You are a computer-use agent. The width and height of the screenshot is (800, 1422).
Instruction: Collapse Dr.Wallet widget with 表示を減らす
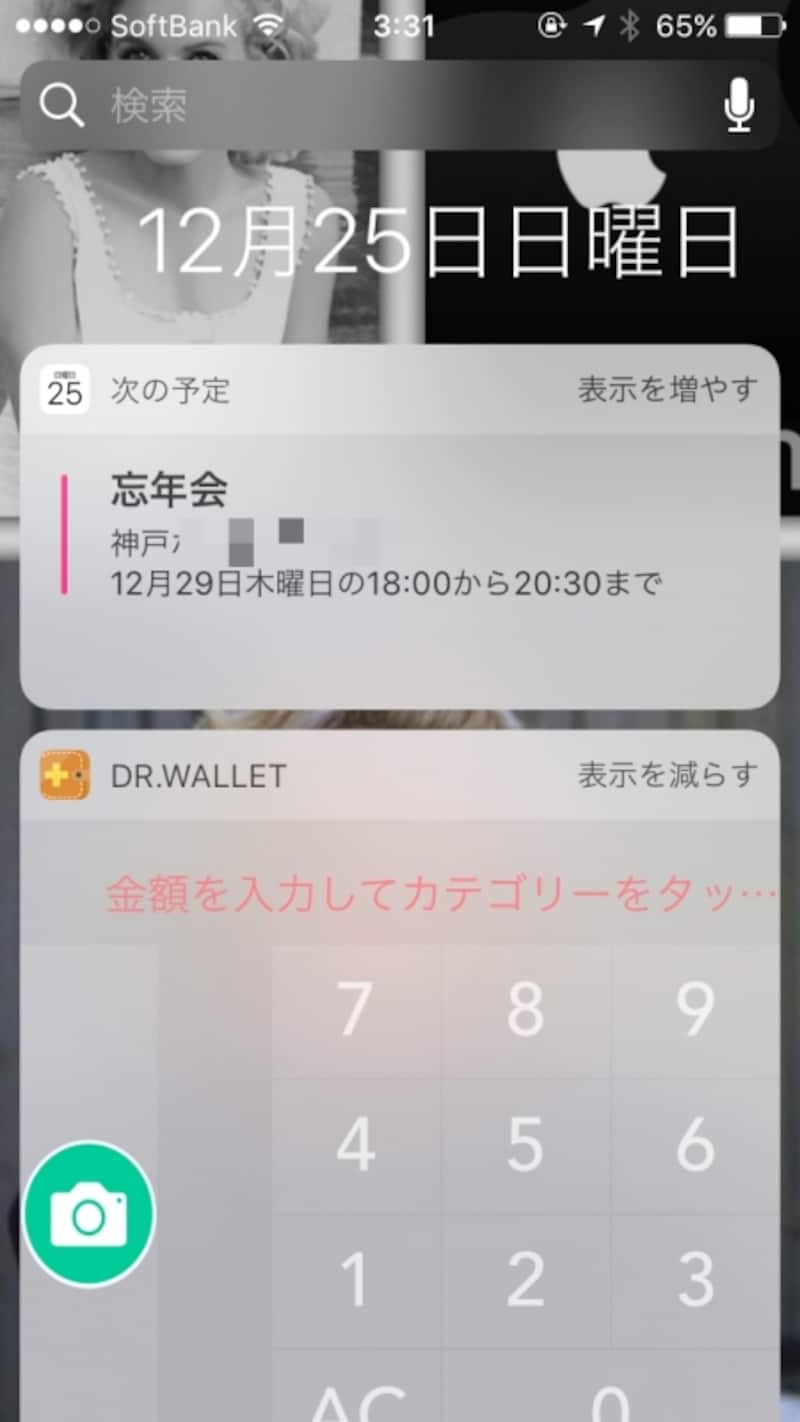(667, 775)
